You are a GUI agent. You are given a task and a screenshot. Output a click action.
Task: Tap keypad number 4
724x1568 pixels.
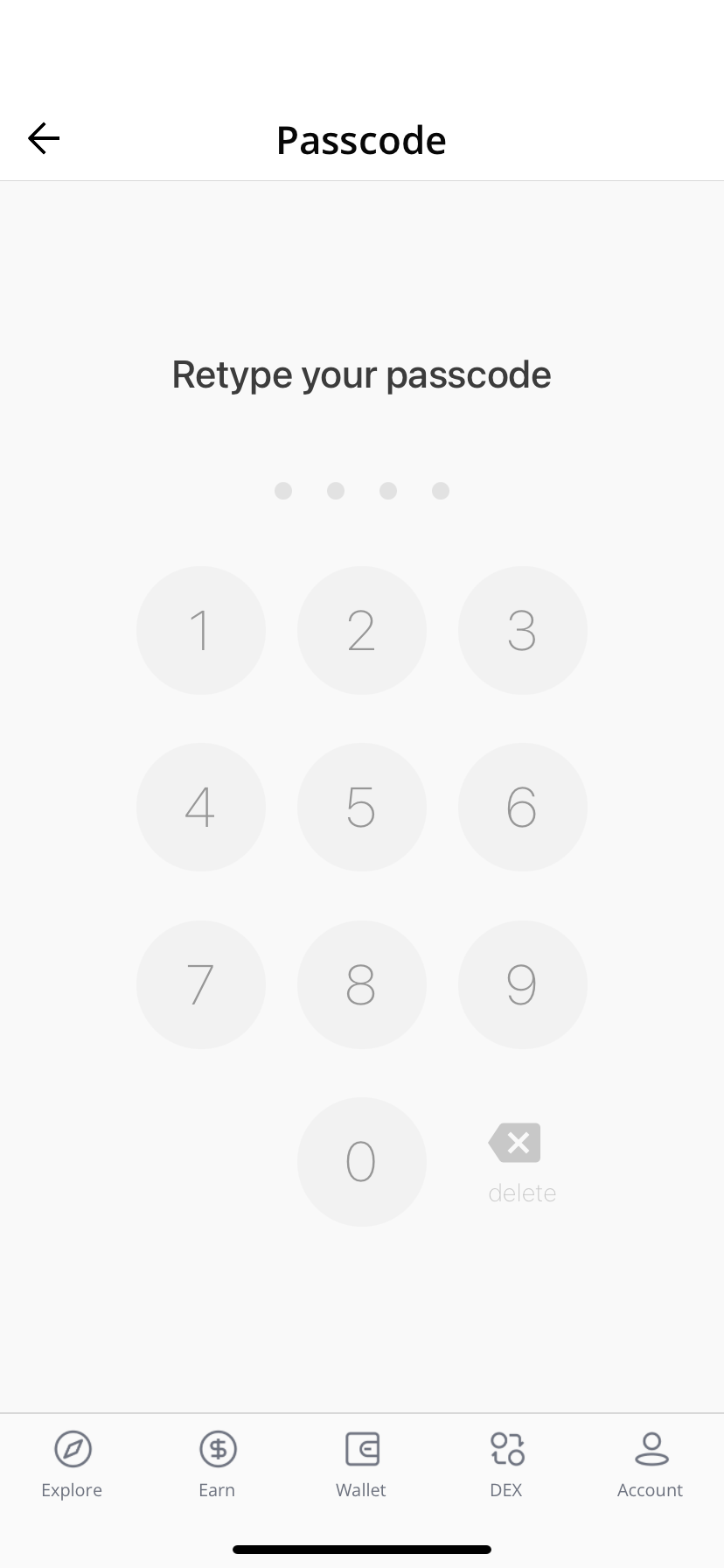tap(201, 807)
